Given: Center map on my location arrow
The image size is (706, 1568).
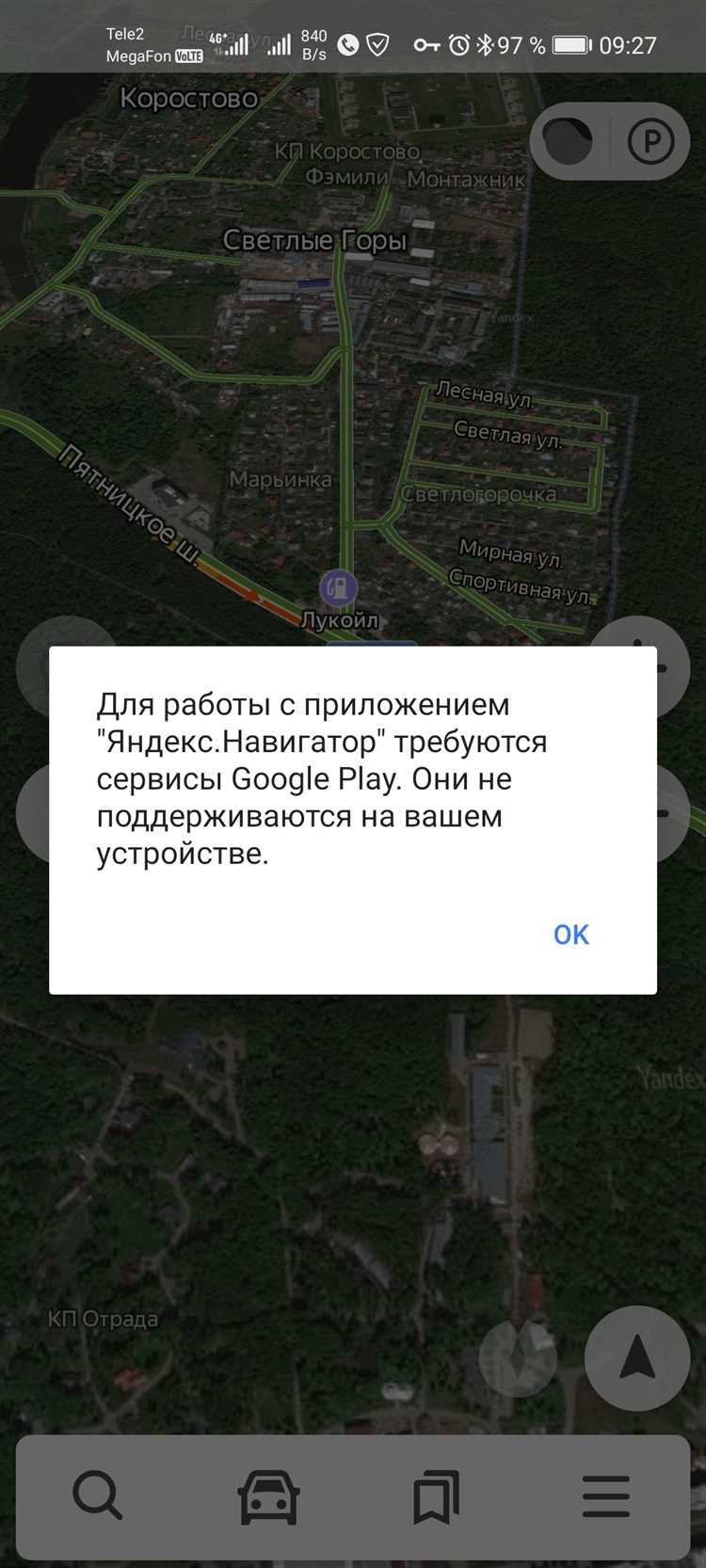Looking at the screenshot, I should [636, 1358].
